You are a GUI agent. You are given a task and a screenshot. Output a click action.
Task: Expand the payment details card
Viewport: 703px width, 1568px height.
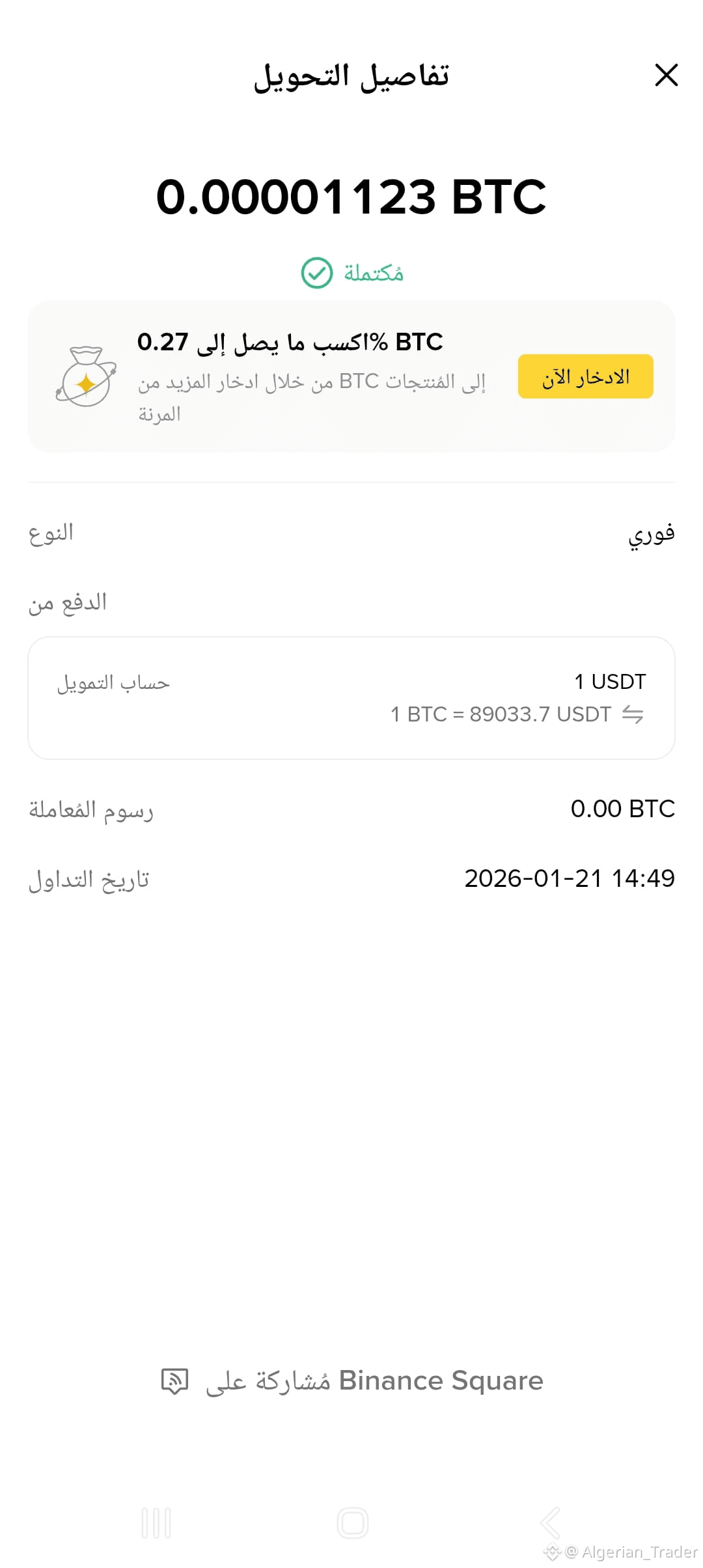pyautogui.click(x=351, y=697)
